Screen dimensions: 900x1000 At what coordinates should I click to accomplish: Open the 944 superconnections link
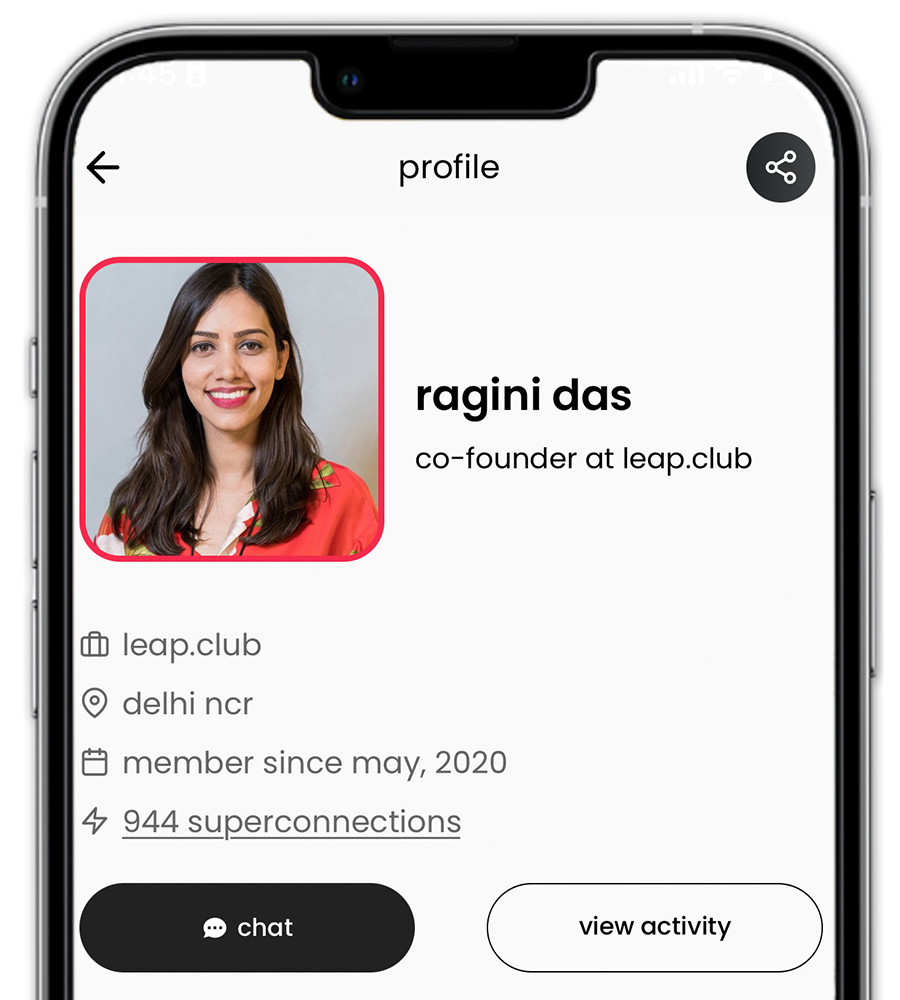[x=291, y=822]
